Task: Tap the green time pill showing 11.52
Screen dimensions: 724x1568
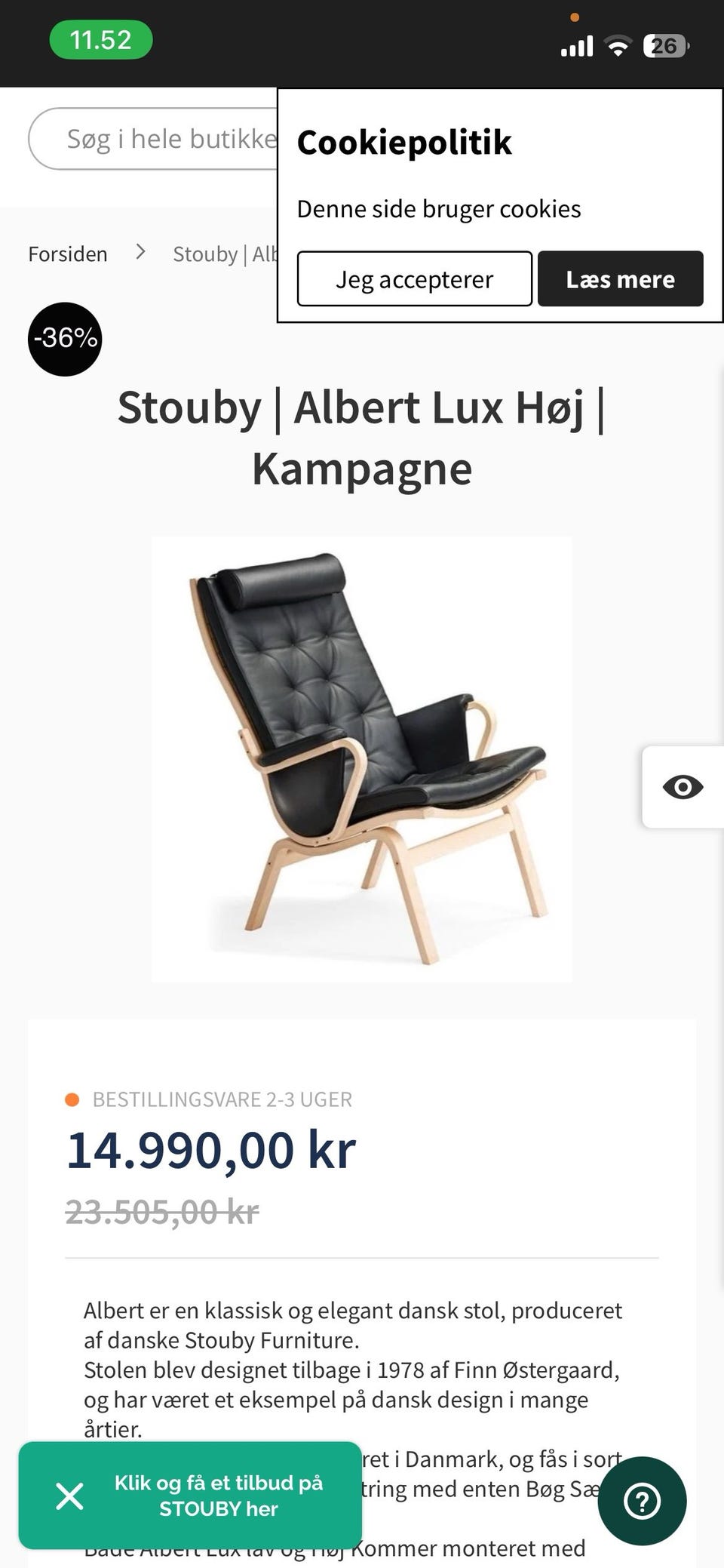Action: (x=102, y=38)
